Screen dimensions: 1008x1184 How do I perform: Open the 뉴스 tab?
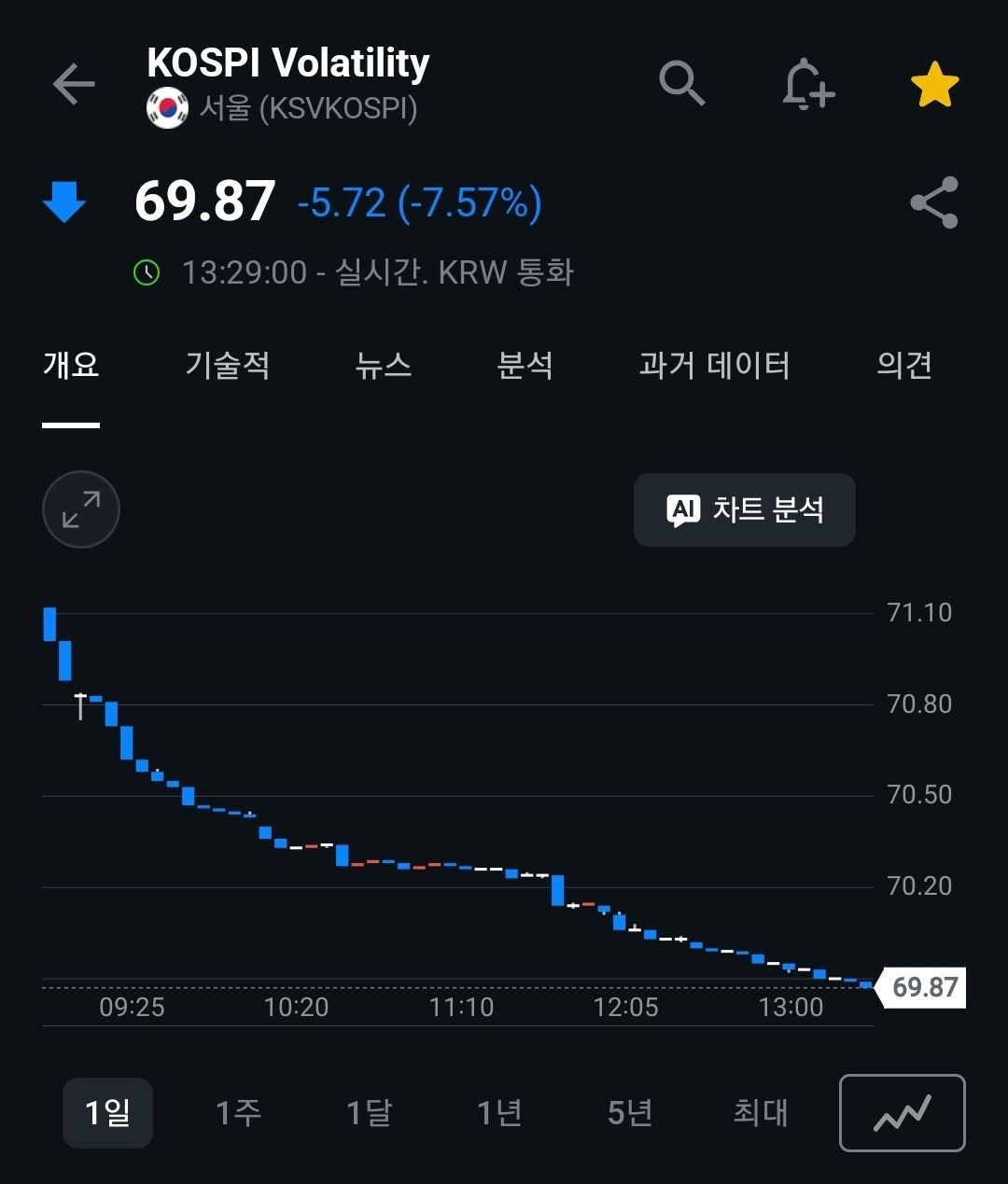[384, 365]
